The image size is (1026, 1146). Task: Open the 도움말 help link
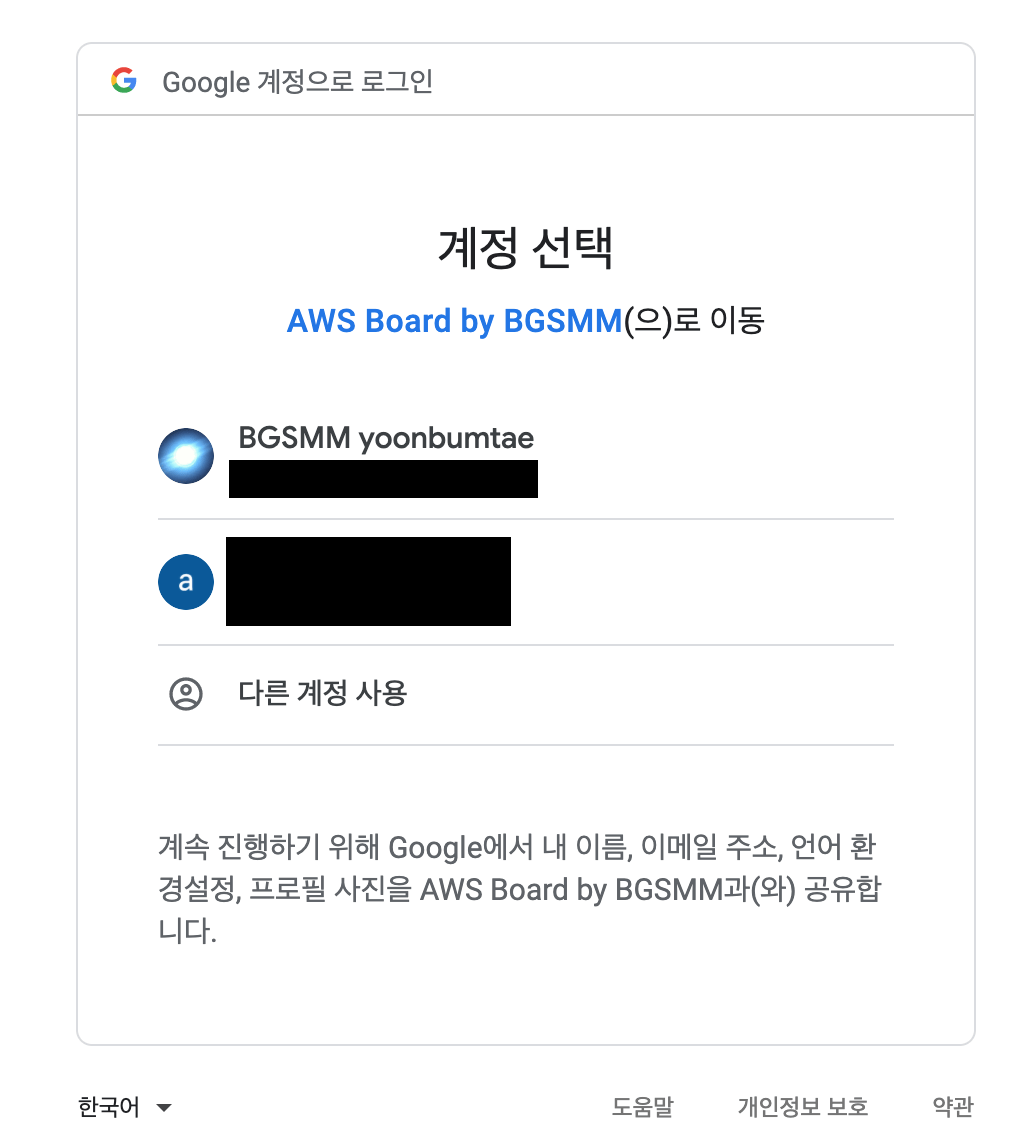[x=642, y=1107]
